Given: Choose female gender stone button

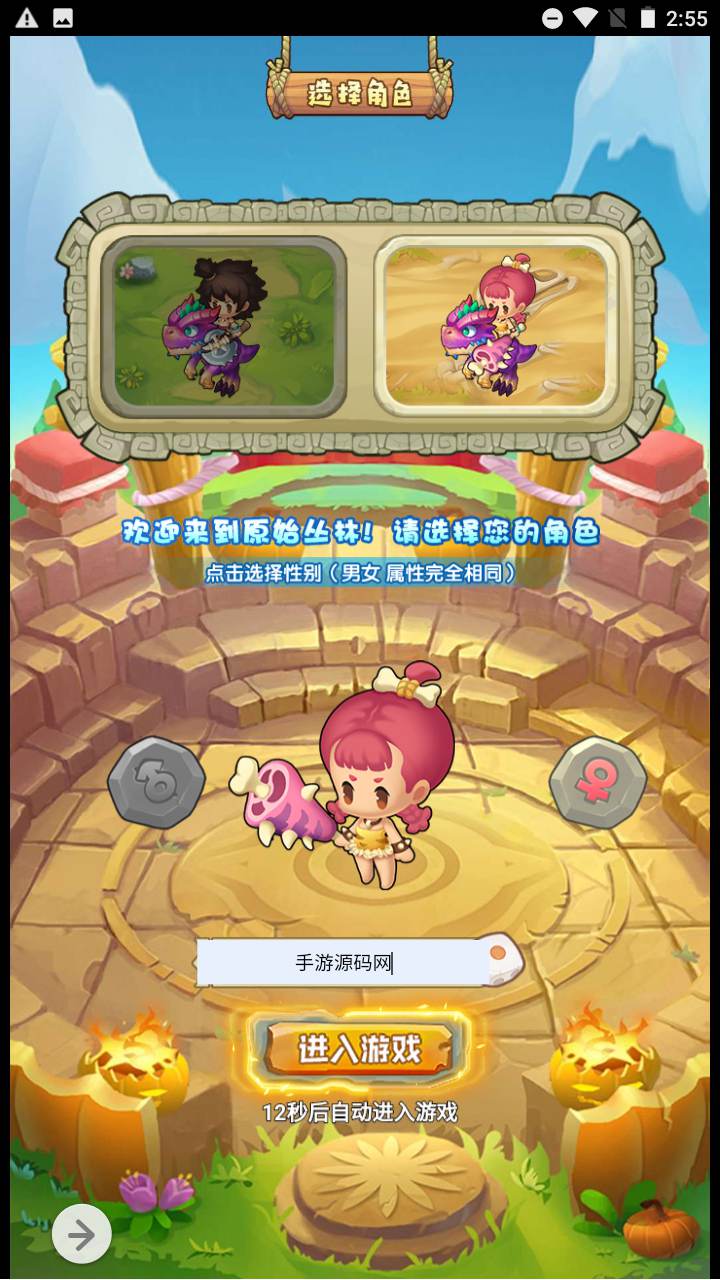Looking at the screenshot, I should [598, 783].
